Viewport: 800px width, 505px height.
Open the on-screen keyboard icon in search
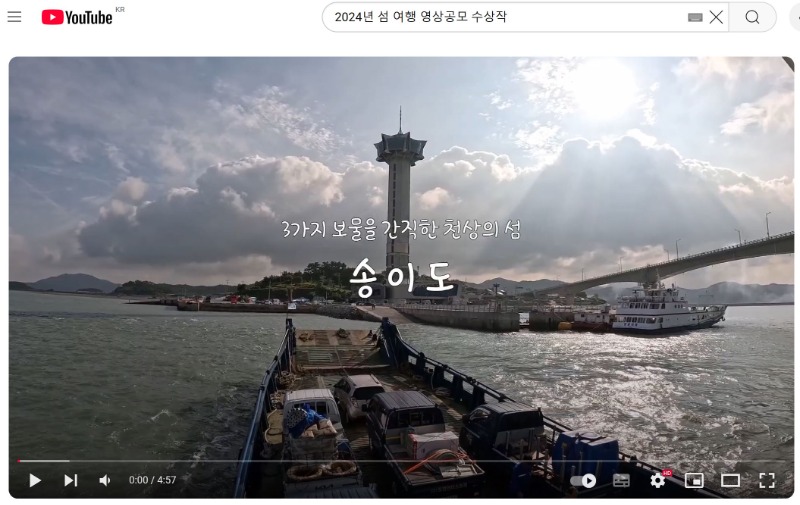click(695, 18)
